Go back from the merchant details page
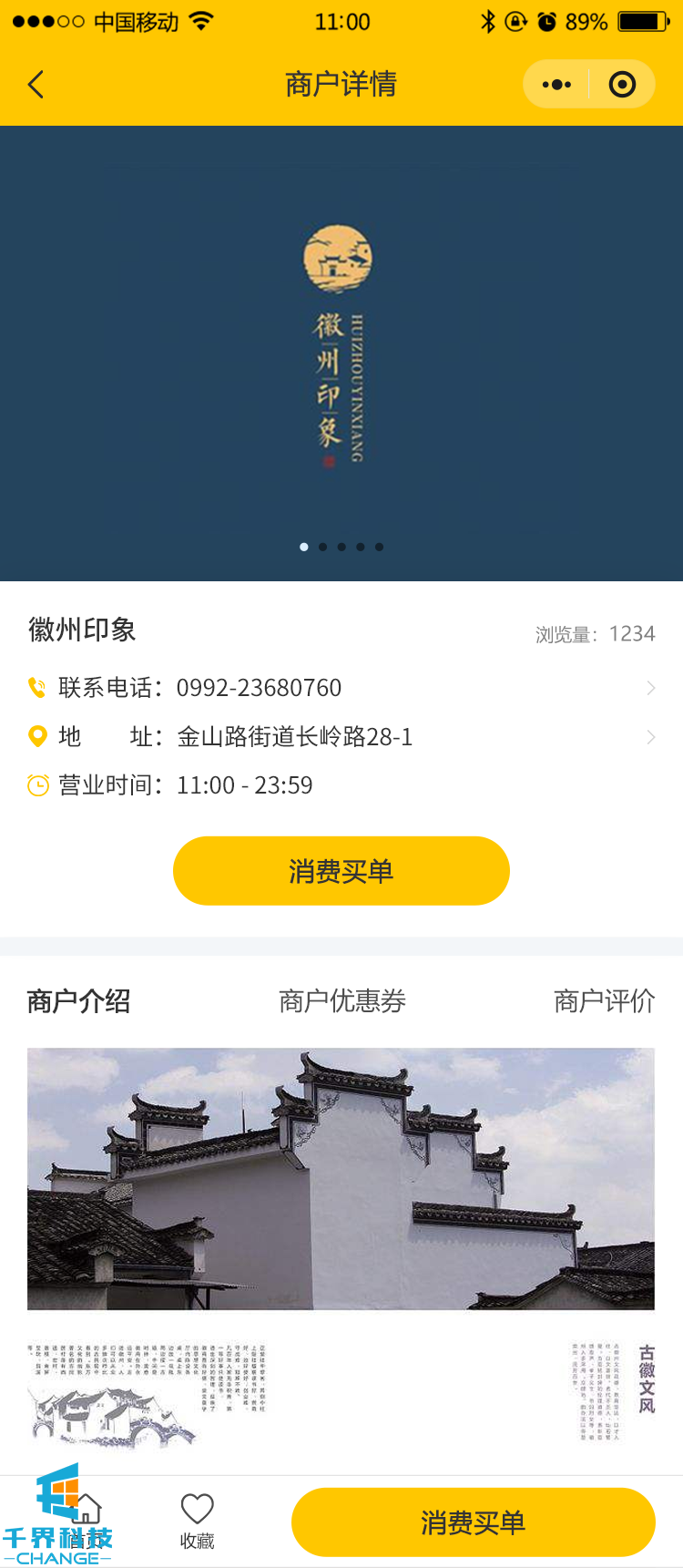 click(36, 85)
